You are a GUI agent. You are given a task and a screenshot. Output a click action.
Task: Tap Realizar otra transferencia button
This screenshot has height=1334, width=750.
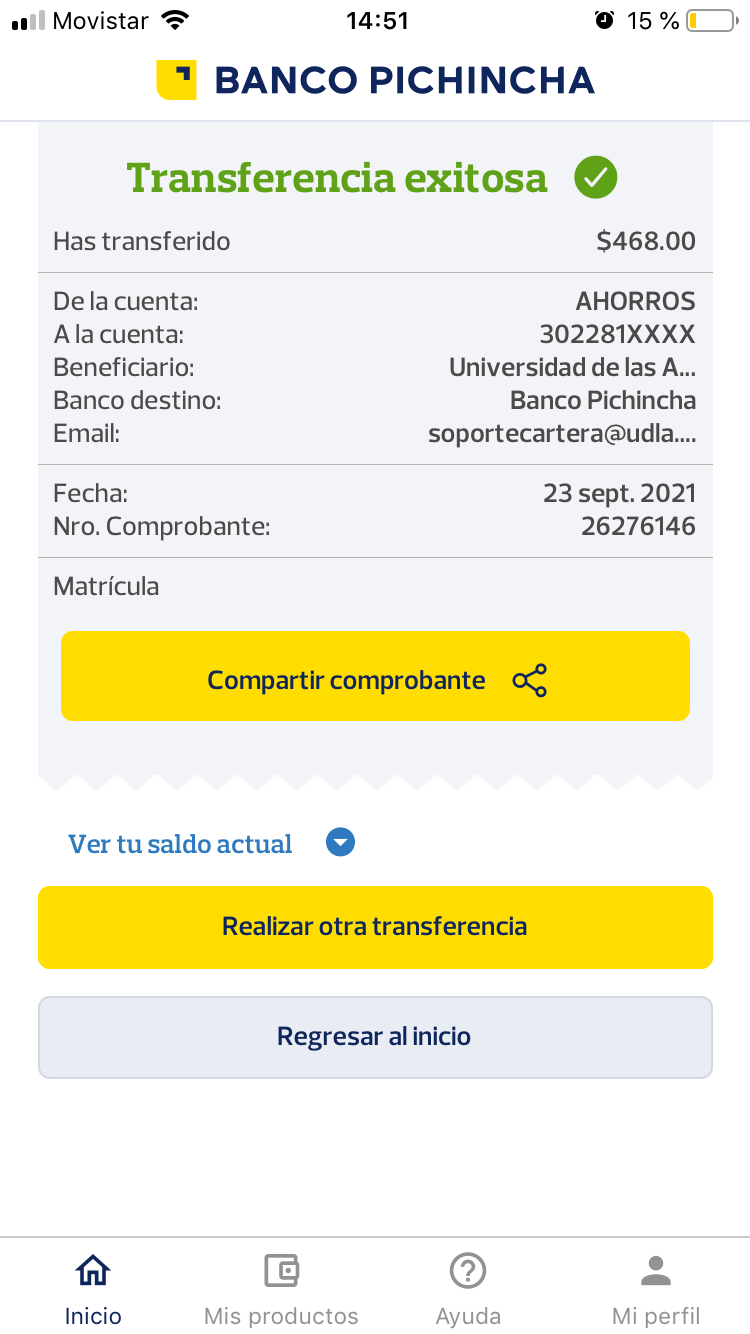(375, 927)
